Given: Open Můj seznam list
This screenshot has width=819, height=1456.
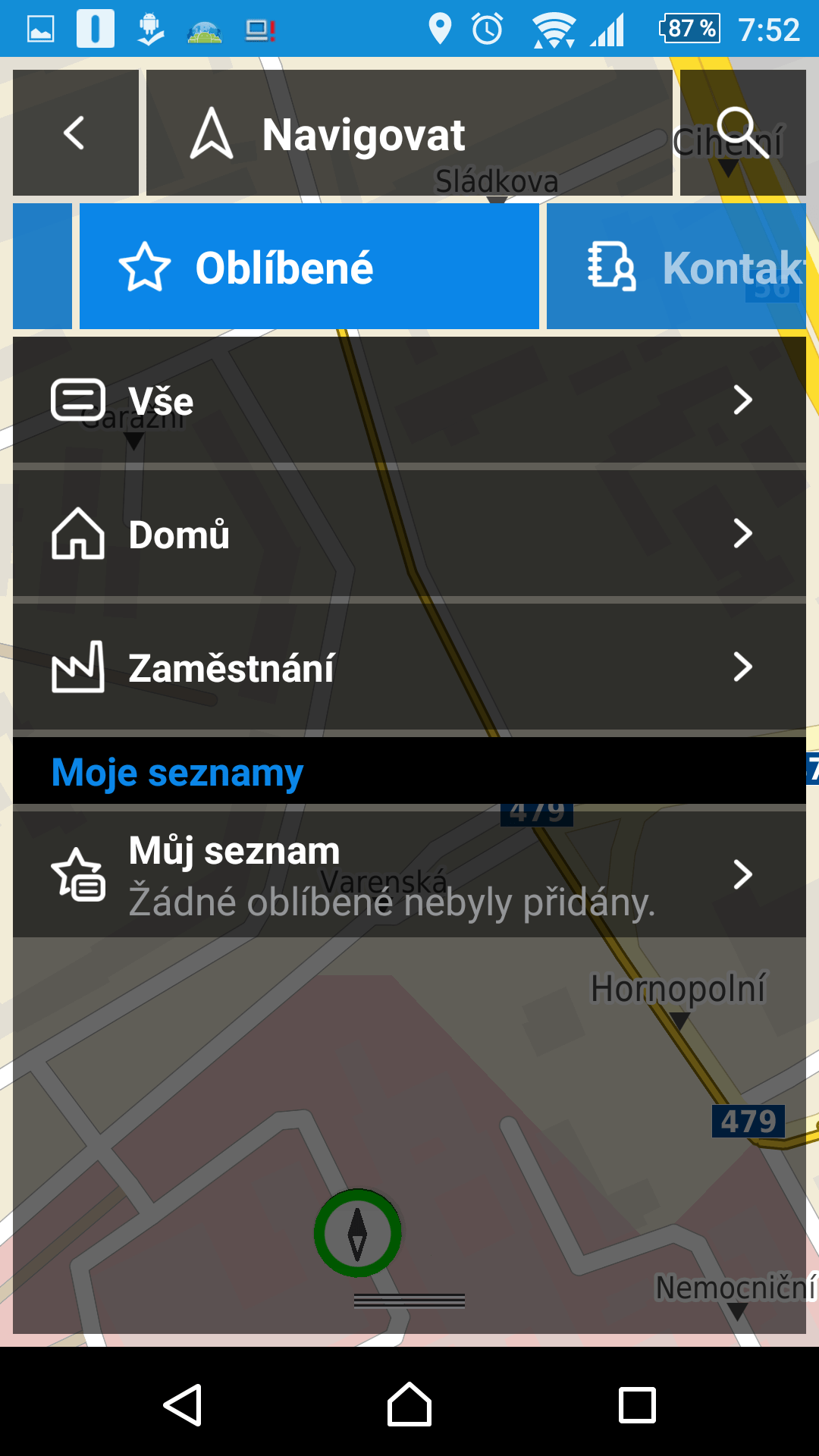Looking at the screenshot, I should click(x=409, y=874).
